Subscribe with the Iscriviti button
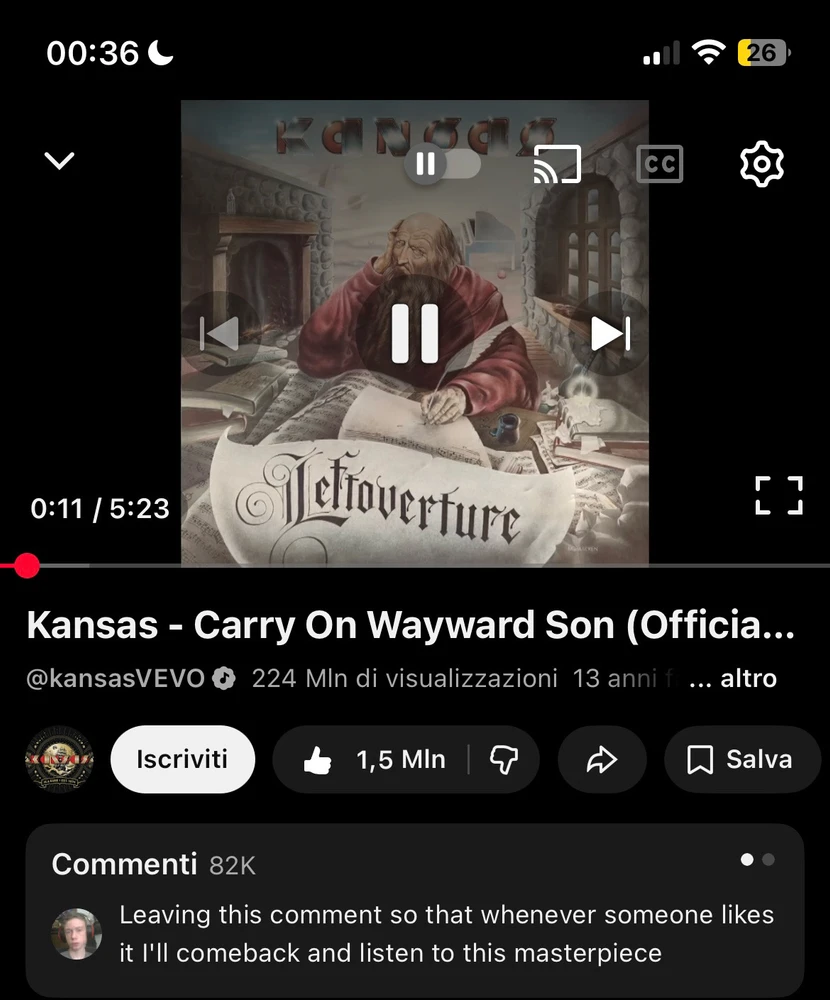830x1000 pixels. point(182,760)
